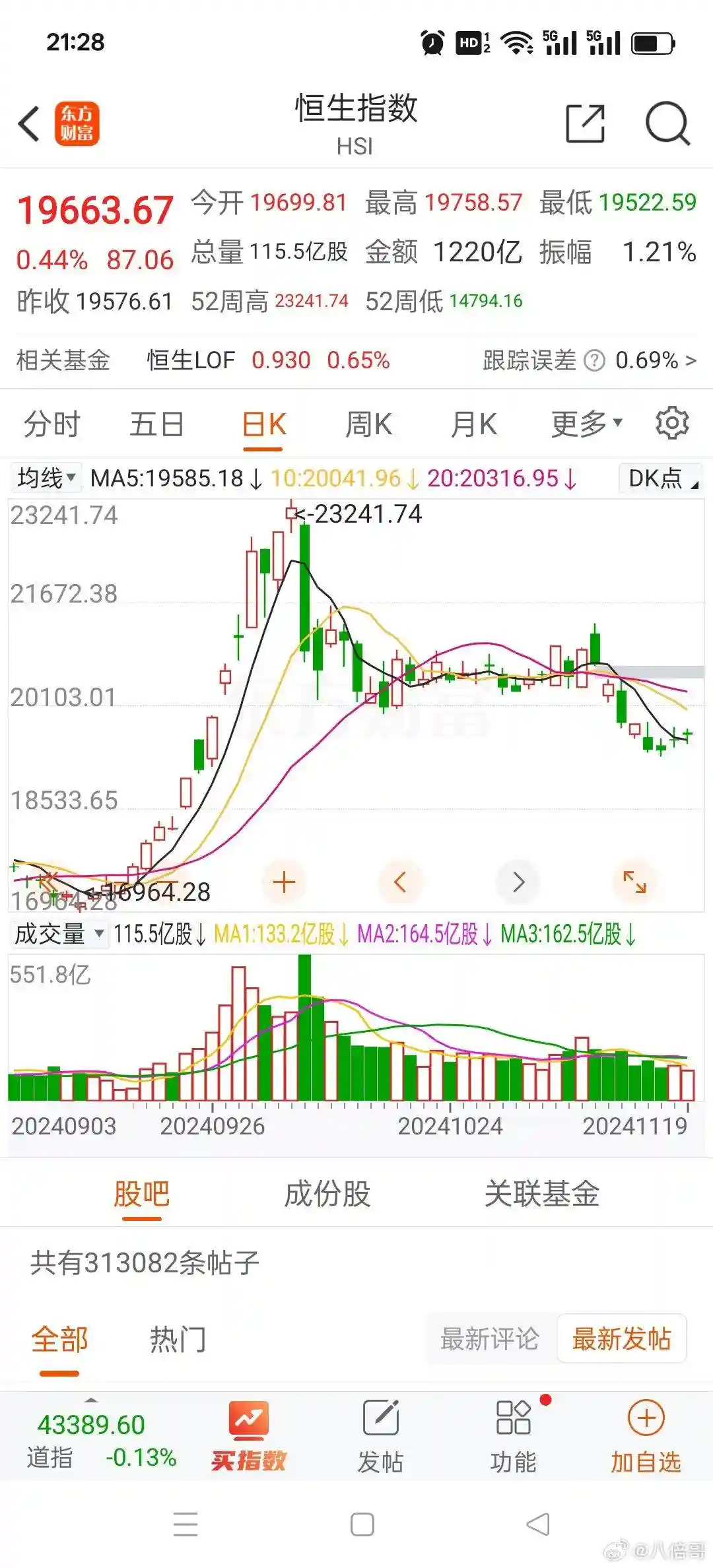
Task: Open the 均线 indicator dropdown
Action: pyautogui.click(x=46, y=478)
